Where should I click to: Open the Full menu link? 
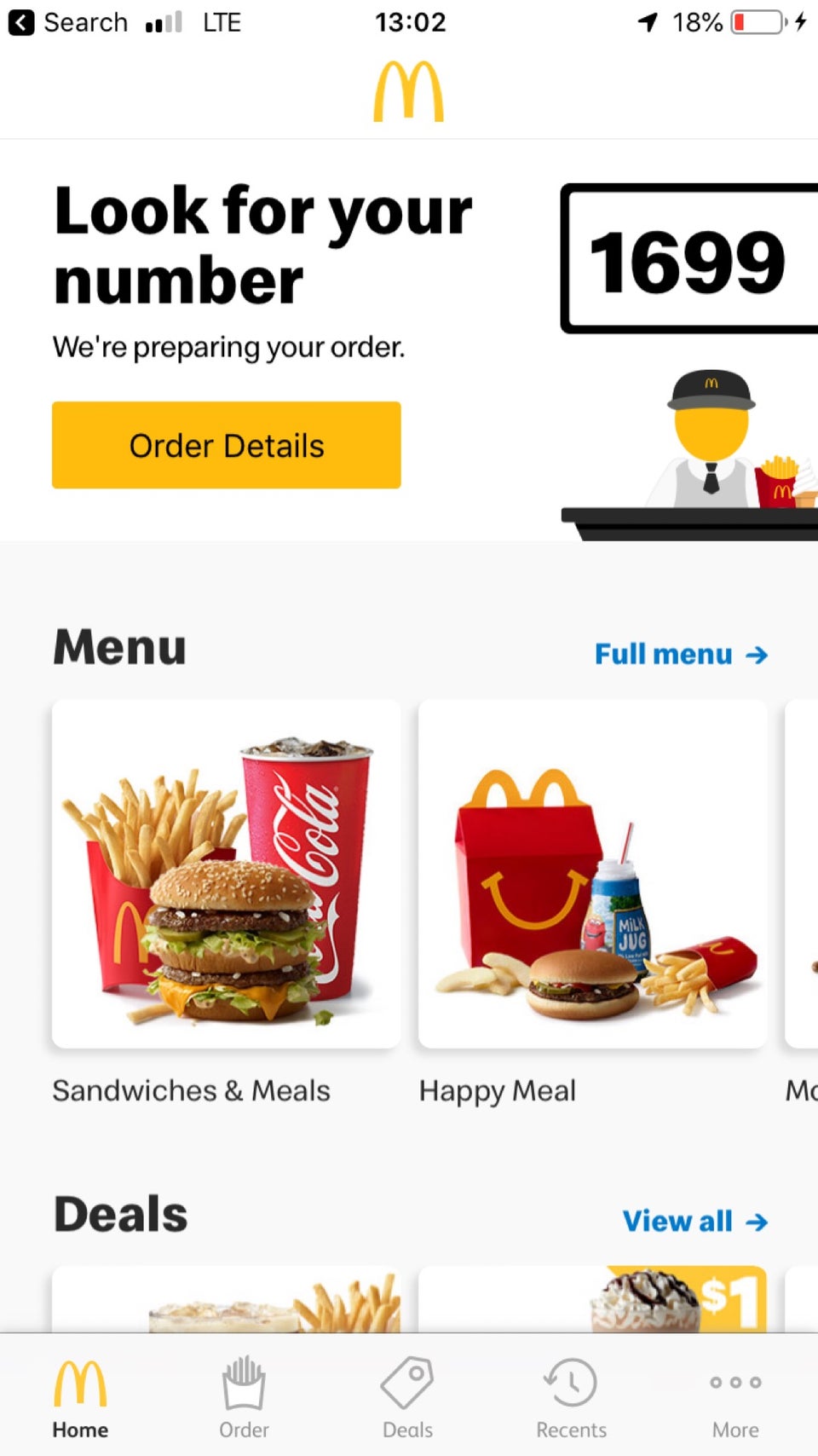pos(680,655)
